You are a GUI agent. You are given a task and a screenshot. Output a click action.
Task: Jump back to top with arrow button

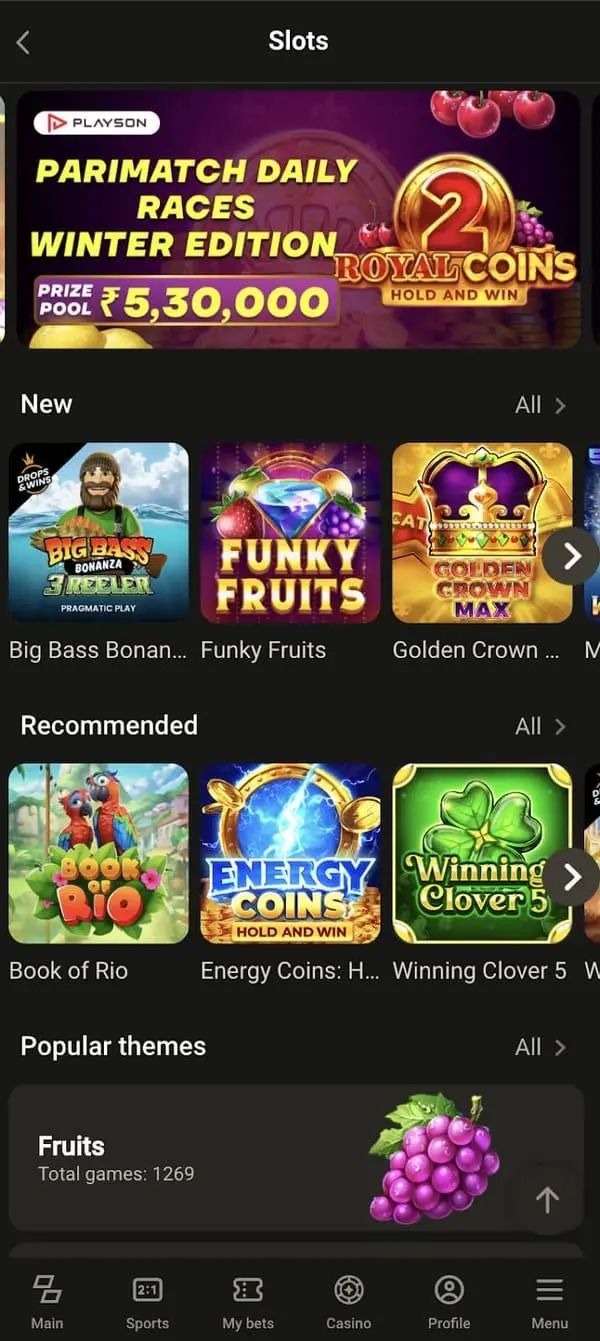pos(547,1200)
